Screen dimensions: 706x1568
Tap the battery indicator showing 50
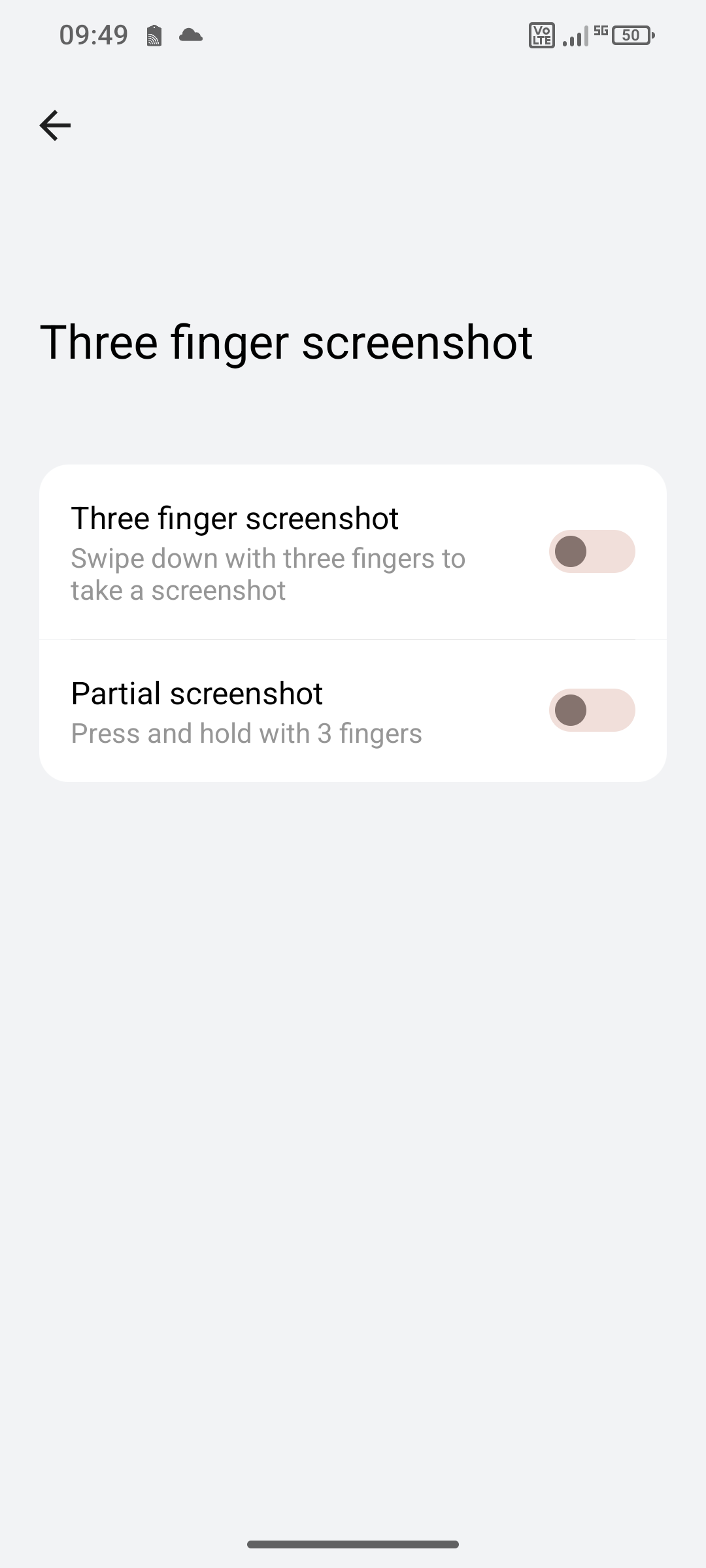[x=630, y=35]
